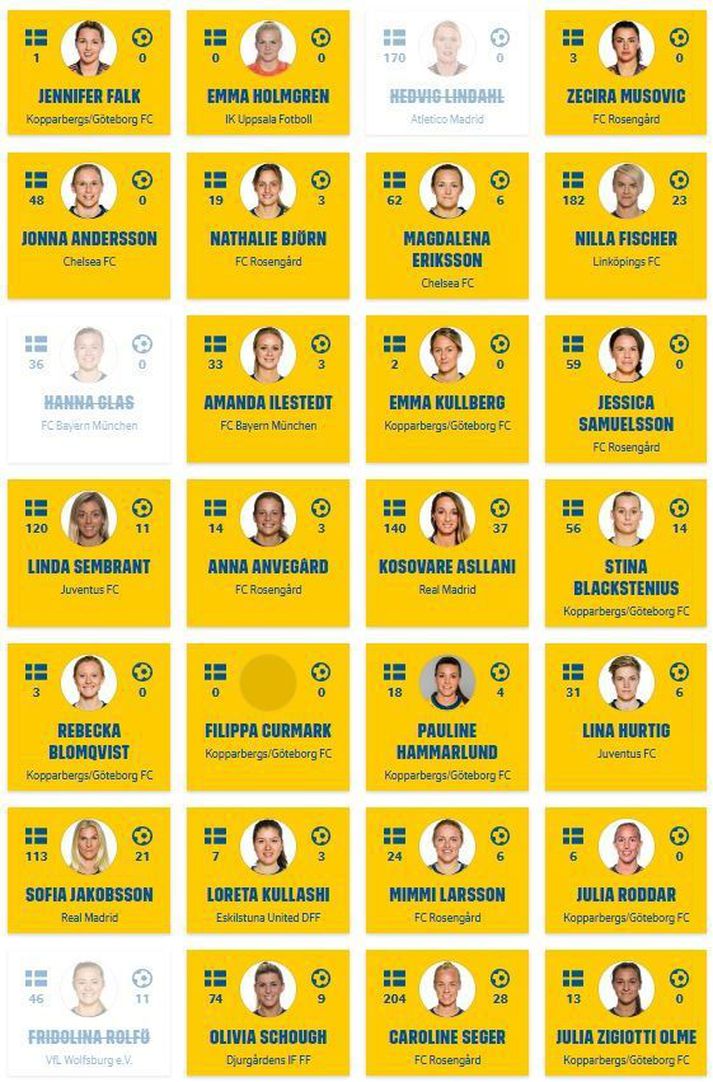View Filippa Curmark's player card
713x1082 pixels.
(268, 717)
